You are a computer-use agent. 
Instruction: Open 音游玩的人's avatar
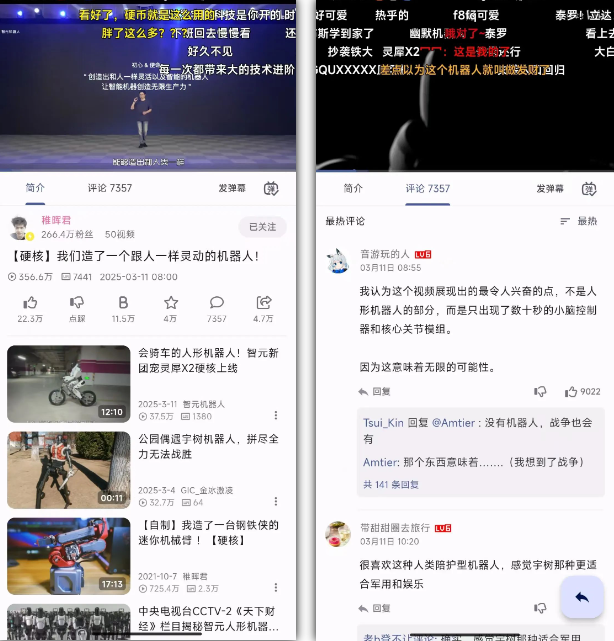338,262
